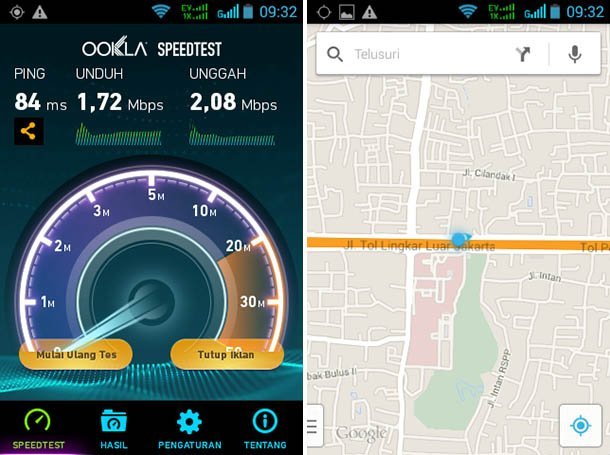Tap the Telusuri map search box
The height and width of the screenshot is (455, 610).
click(x=420, y=54)
